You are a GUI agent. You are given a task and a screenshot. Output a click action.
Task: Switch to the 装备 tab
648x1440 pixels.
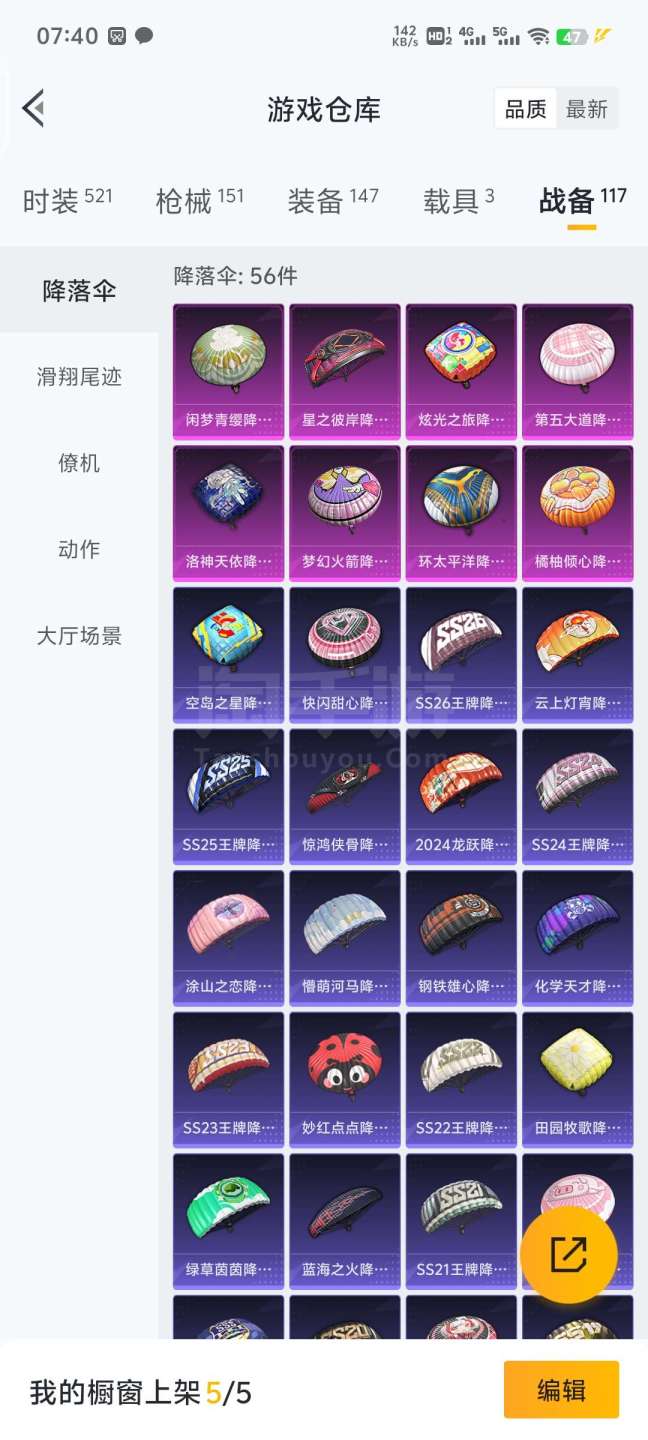click(x=332, y=200)
